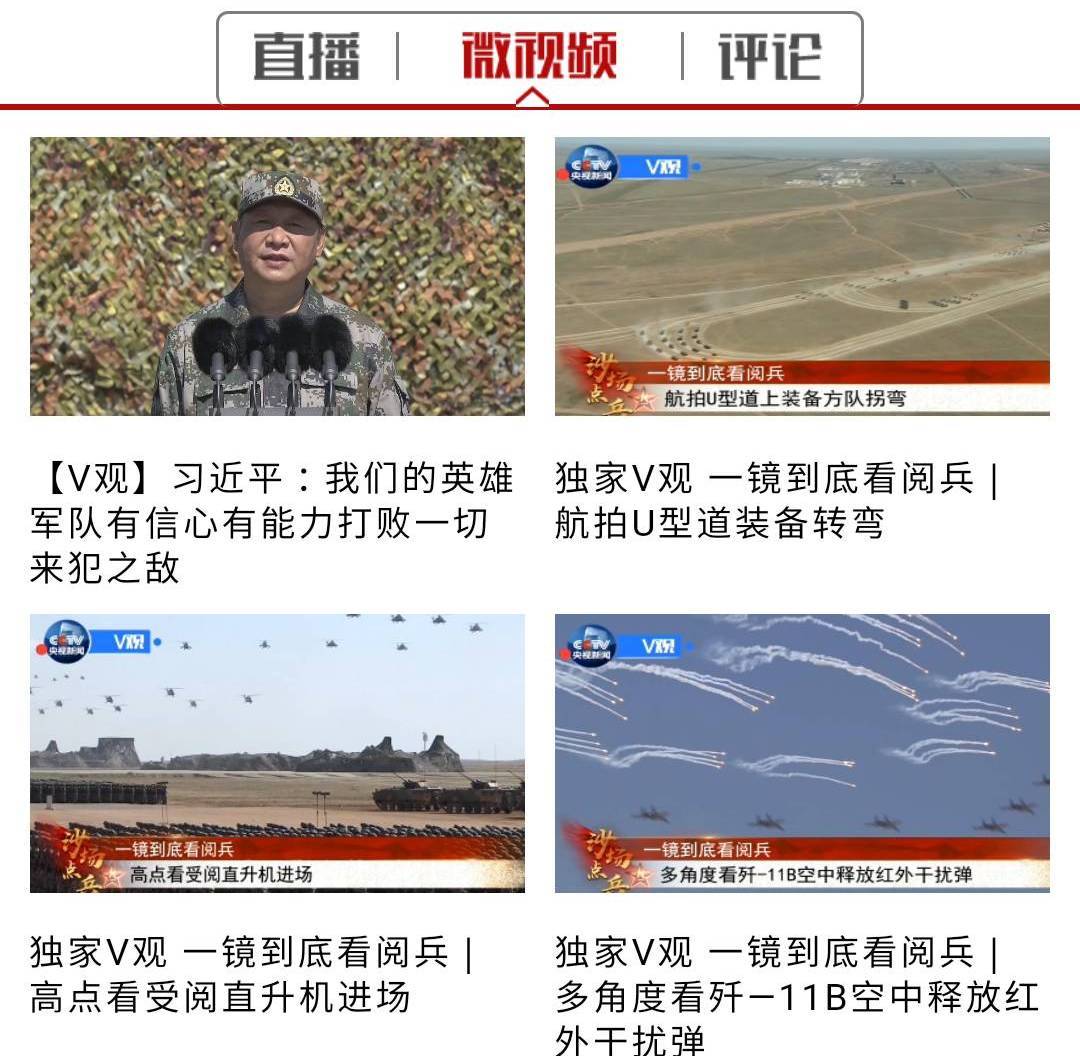Watch the 高点看受阅直升机进场 video
Viewport: 1080px width, 1056px height.
coord(277,753)
